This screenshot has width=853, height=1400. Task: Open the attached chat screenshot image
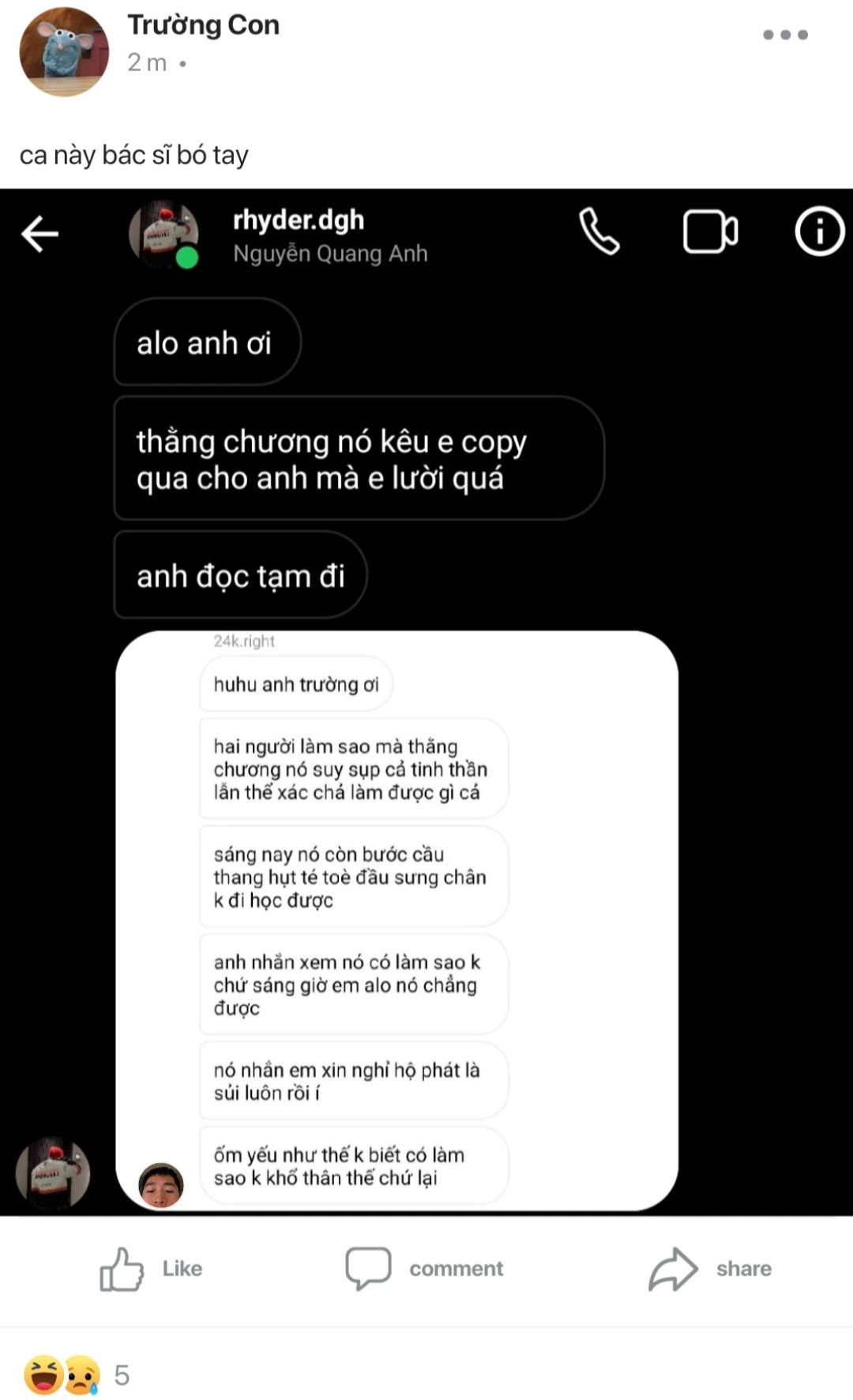(x=426, y=702)
